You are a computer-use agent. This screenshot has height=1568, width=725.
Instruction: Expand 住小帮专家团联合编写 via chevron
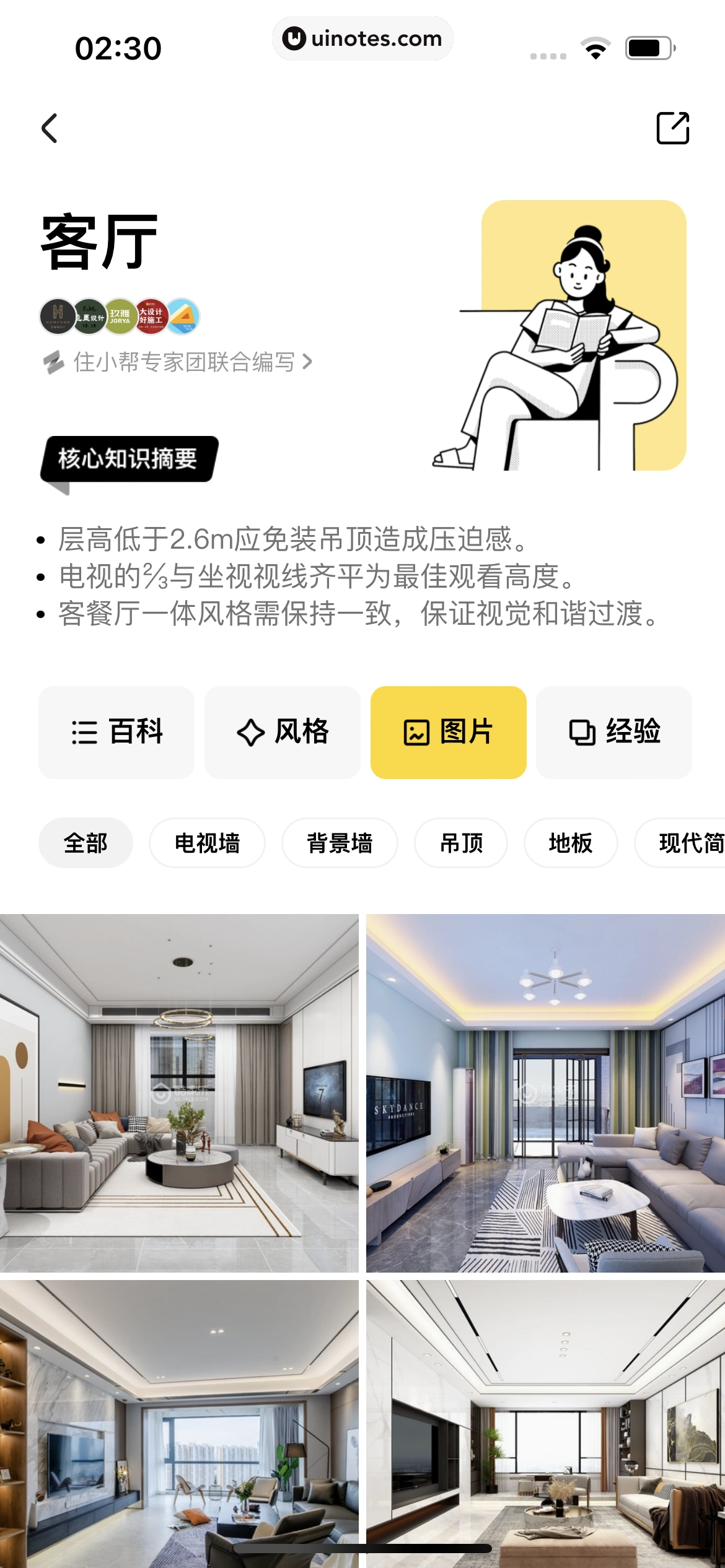(x=309, y=362)
